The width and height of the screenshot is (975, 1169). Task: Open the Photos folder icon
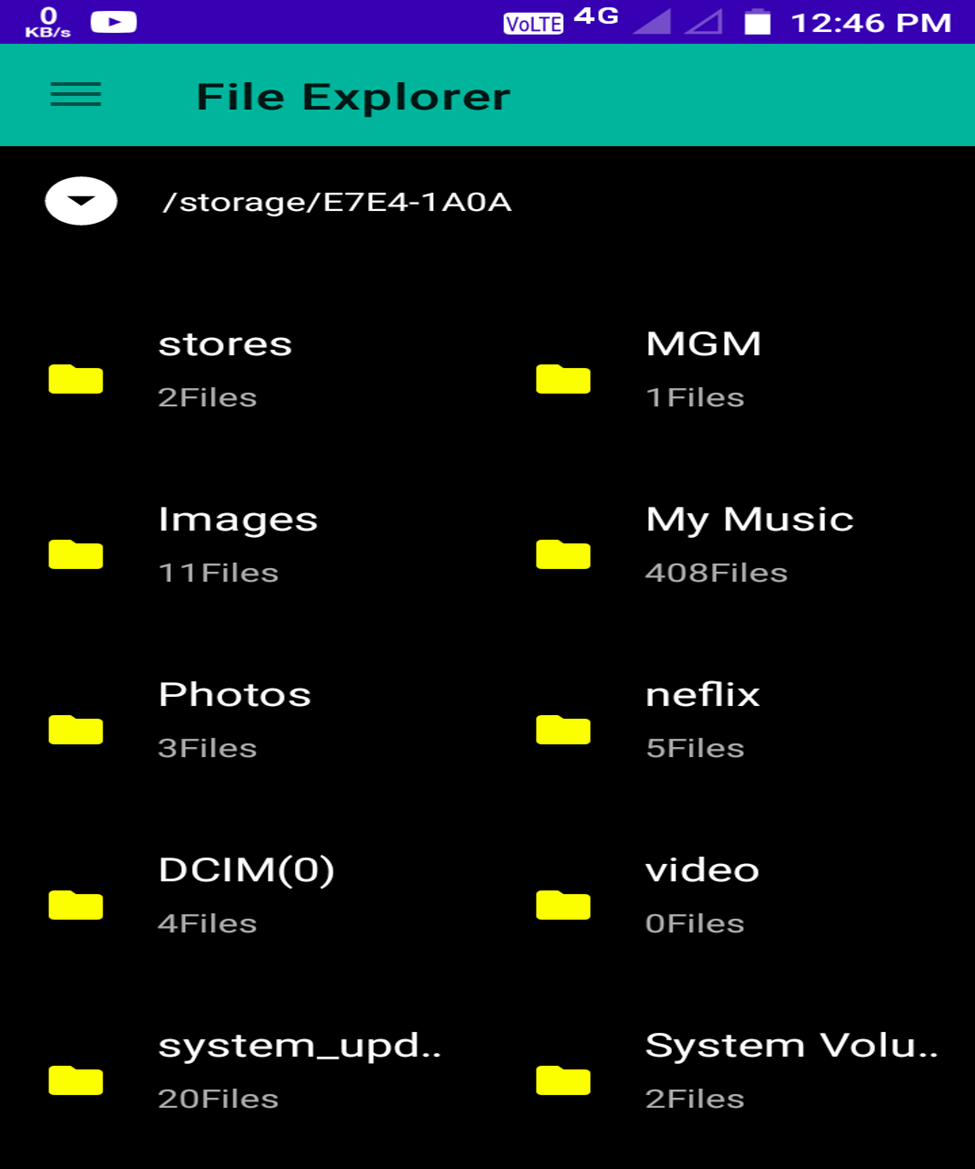(75, 731)
